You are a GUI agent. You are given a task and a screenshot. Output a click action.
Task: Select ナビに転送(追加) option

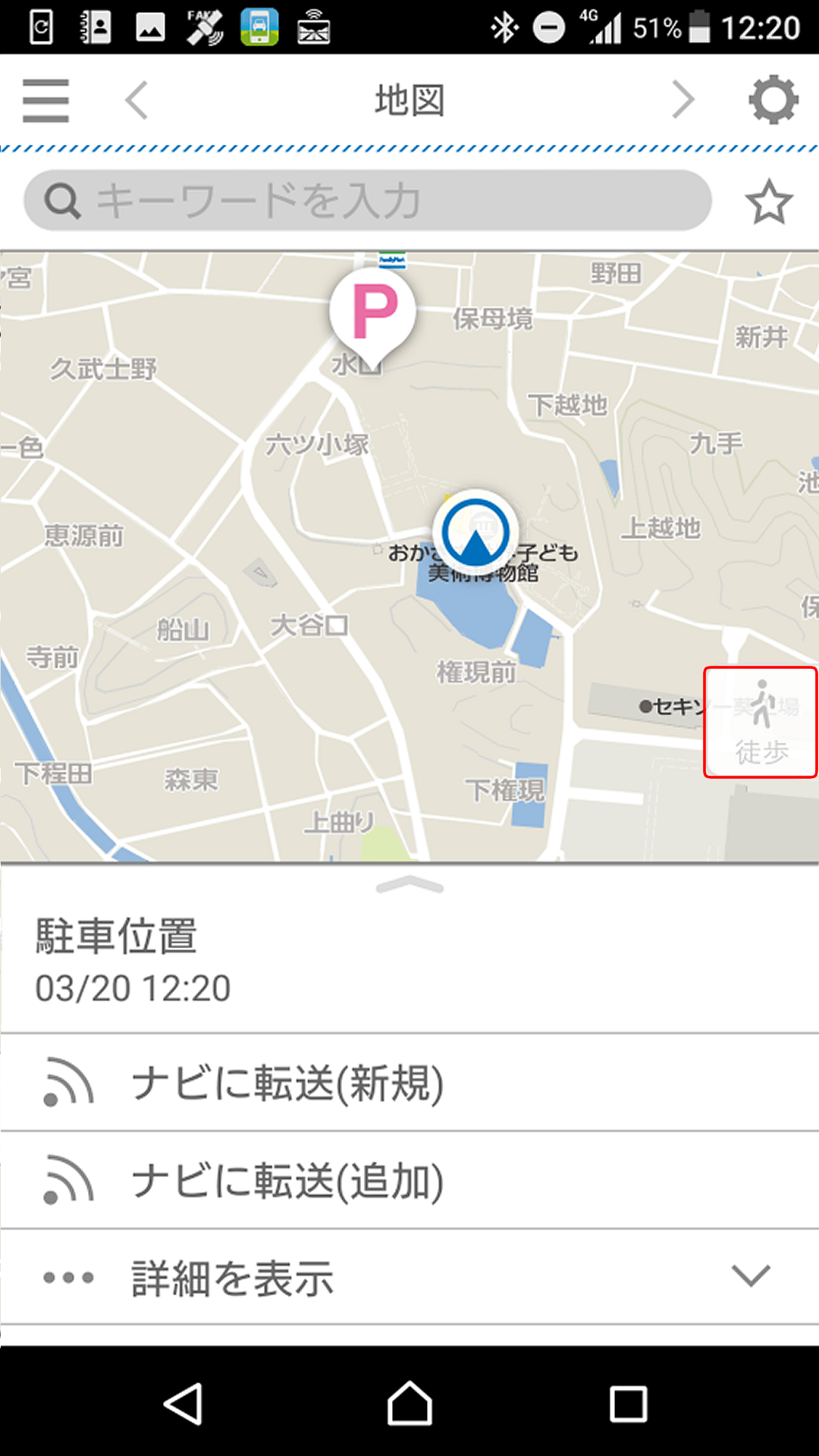[409, 1181]
